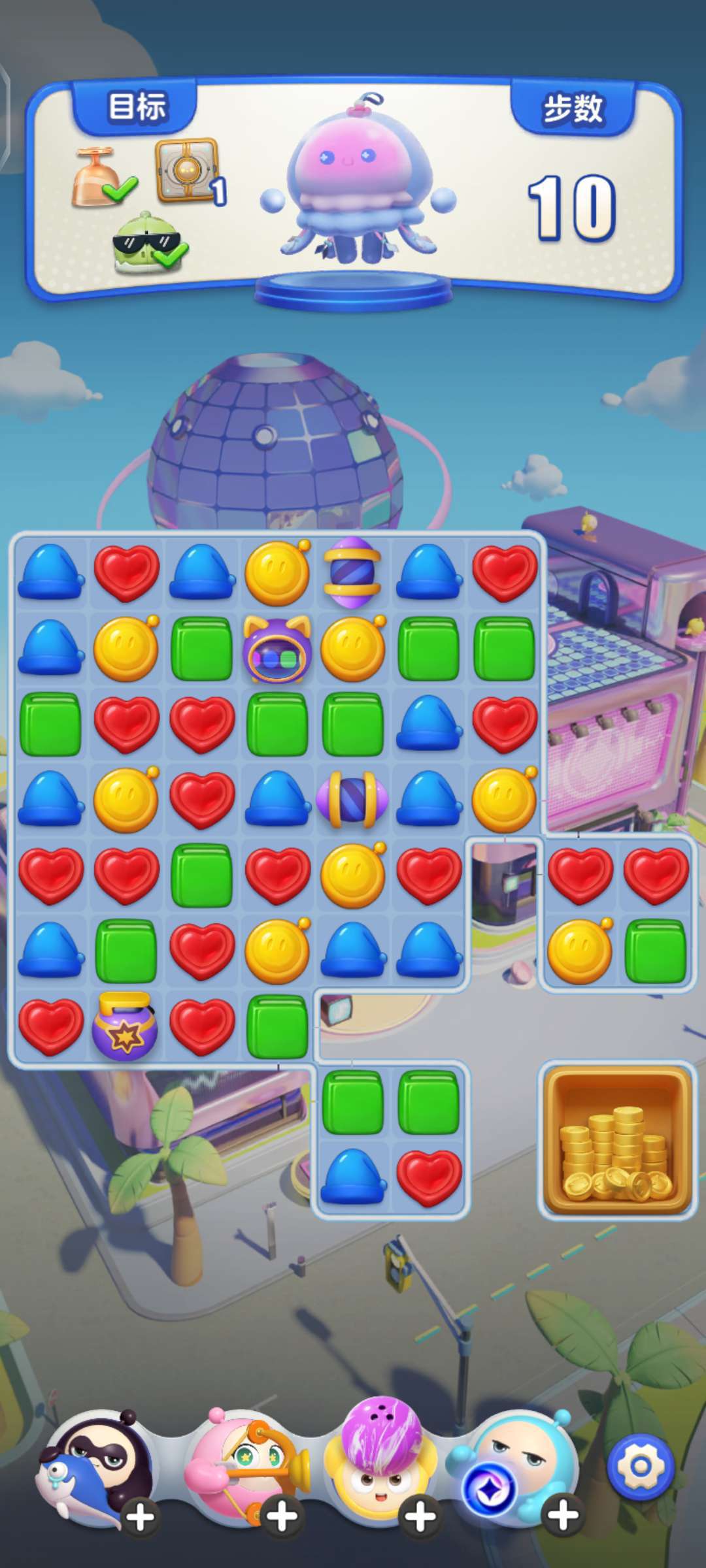Tap the gold coin treasure box

point(616,1139)
